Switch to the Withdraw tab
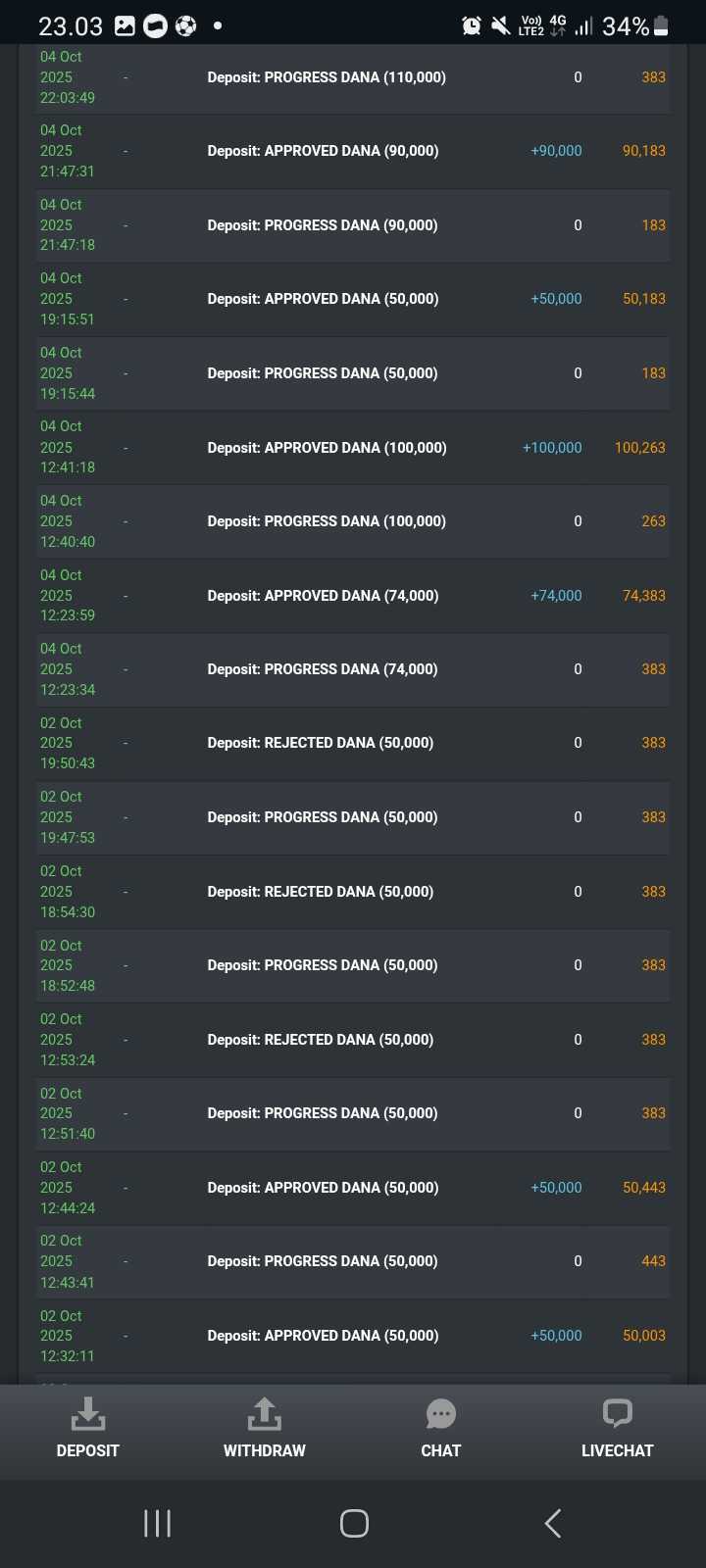The image size is (706, 1568). coord(264,1428)
